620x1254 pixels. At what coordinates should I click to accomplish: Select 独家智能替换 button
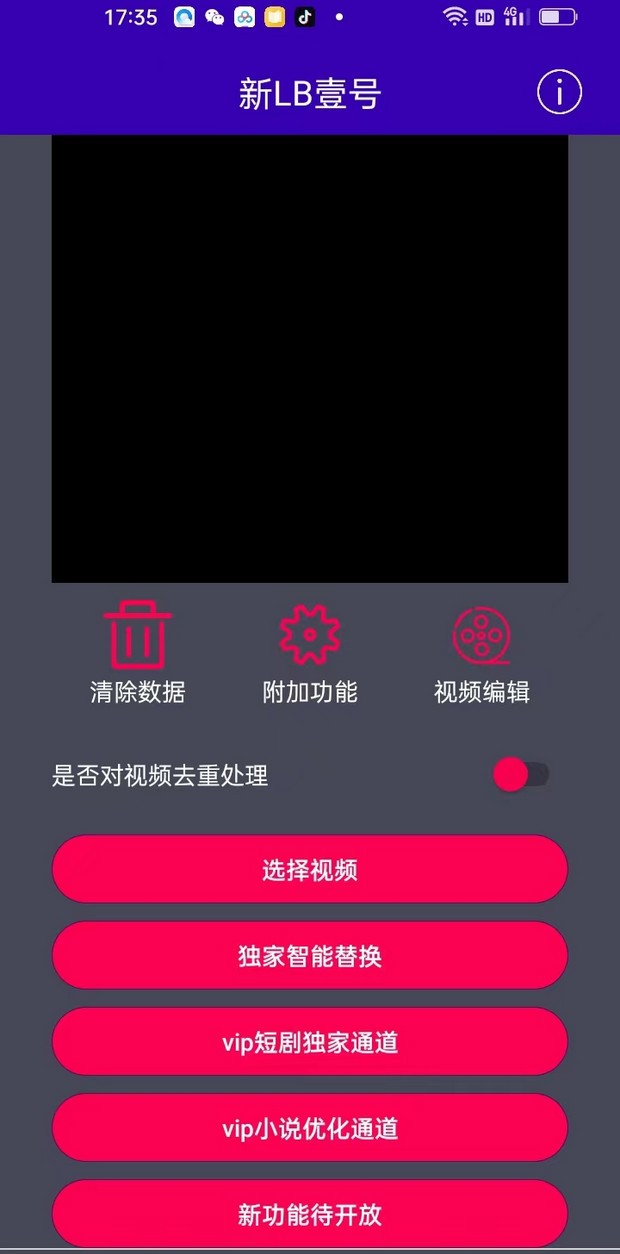[x=309, y=956]
